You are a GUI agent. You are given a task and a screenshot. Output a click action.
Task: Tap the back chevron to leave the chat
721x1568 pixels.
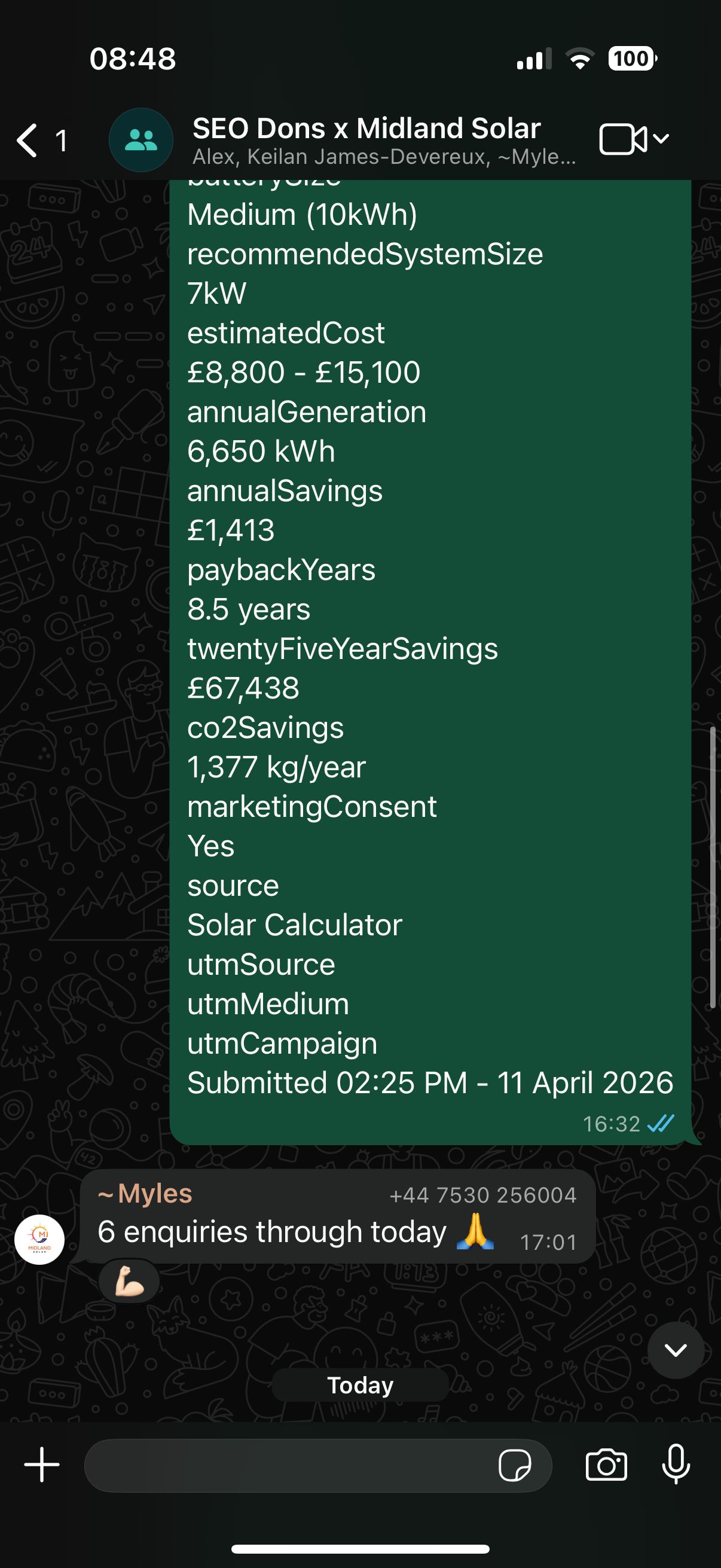click(27, 139)
